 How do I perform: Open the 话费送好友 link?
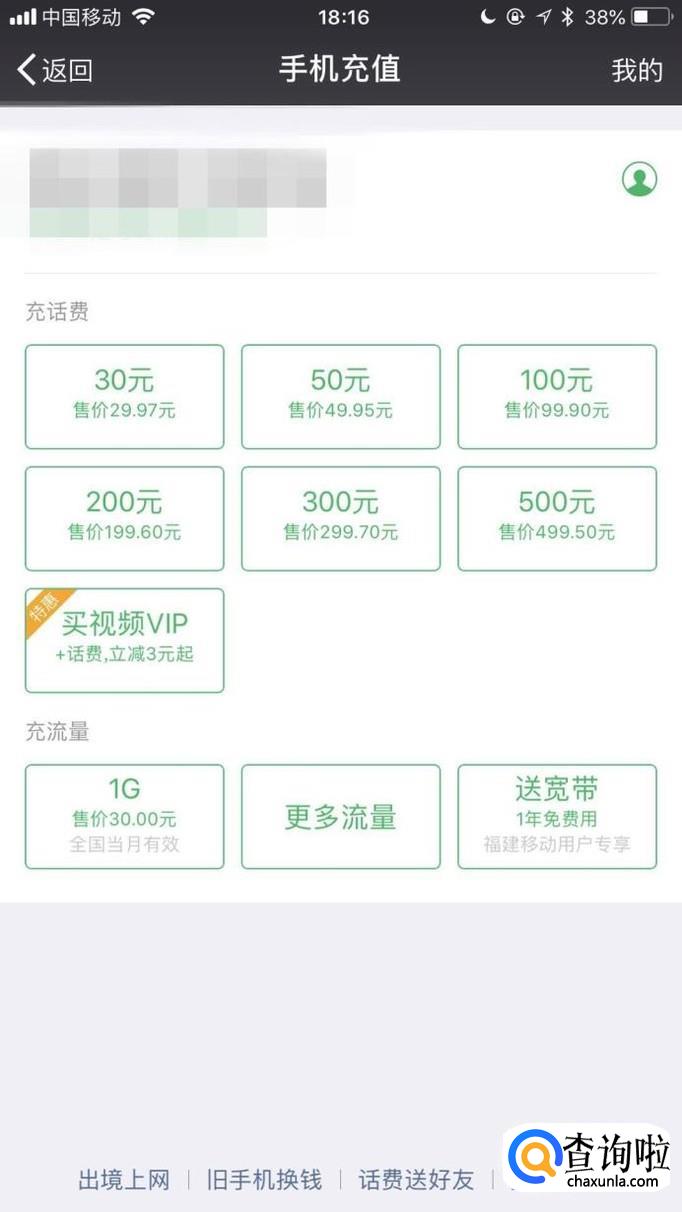pos(416,1180)
